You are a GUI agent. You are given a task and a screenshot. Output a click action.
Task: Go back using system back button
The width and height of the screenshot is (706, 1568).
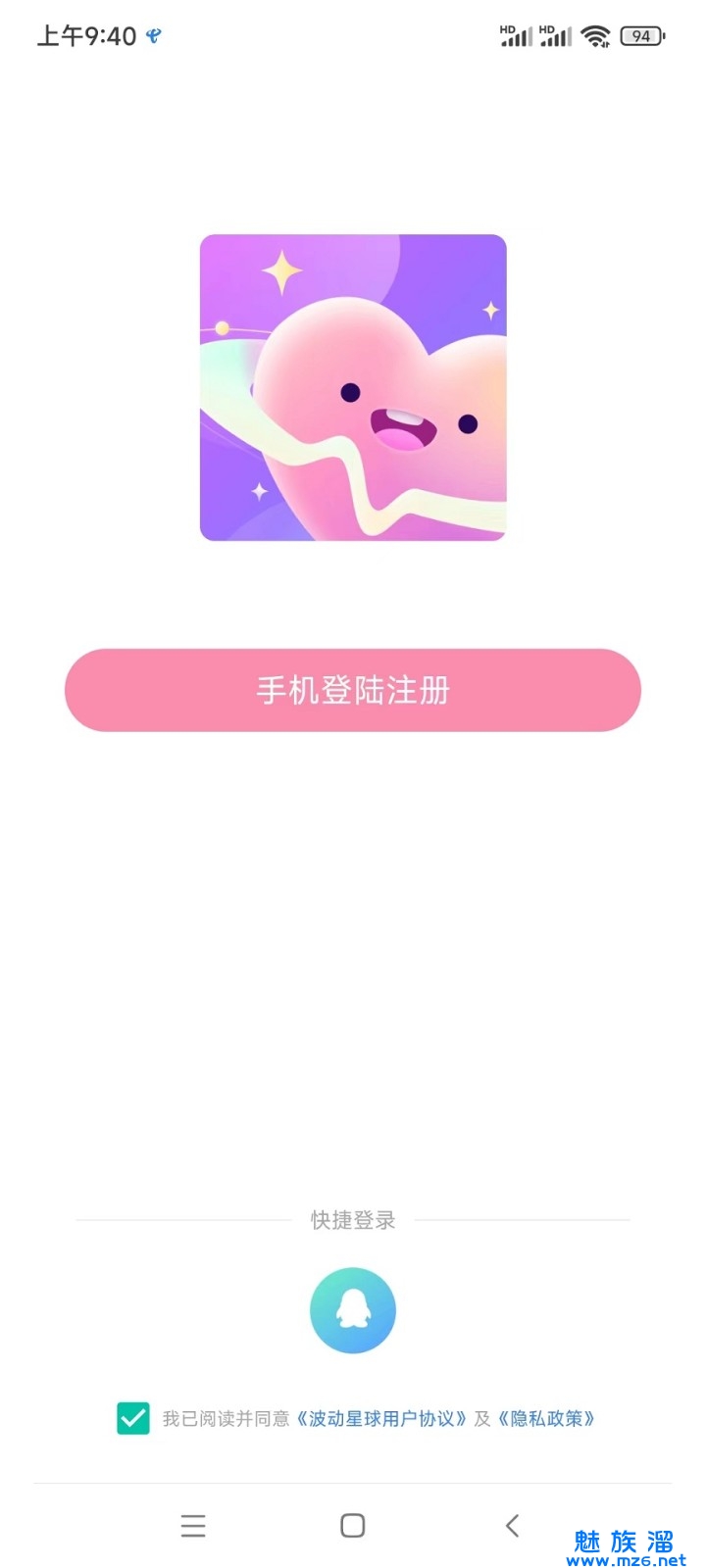tap(512, 1525)
